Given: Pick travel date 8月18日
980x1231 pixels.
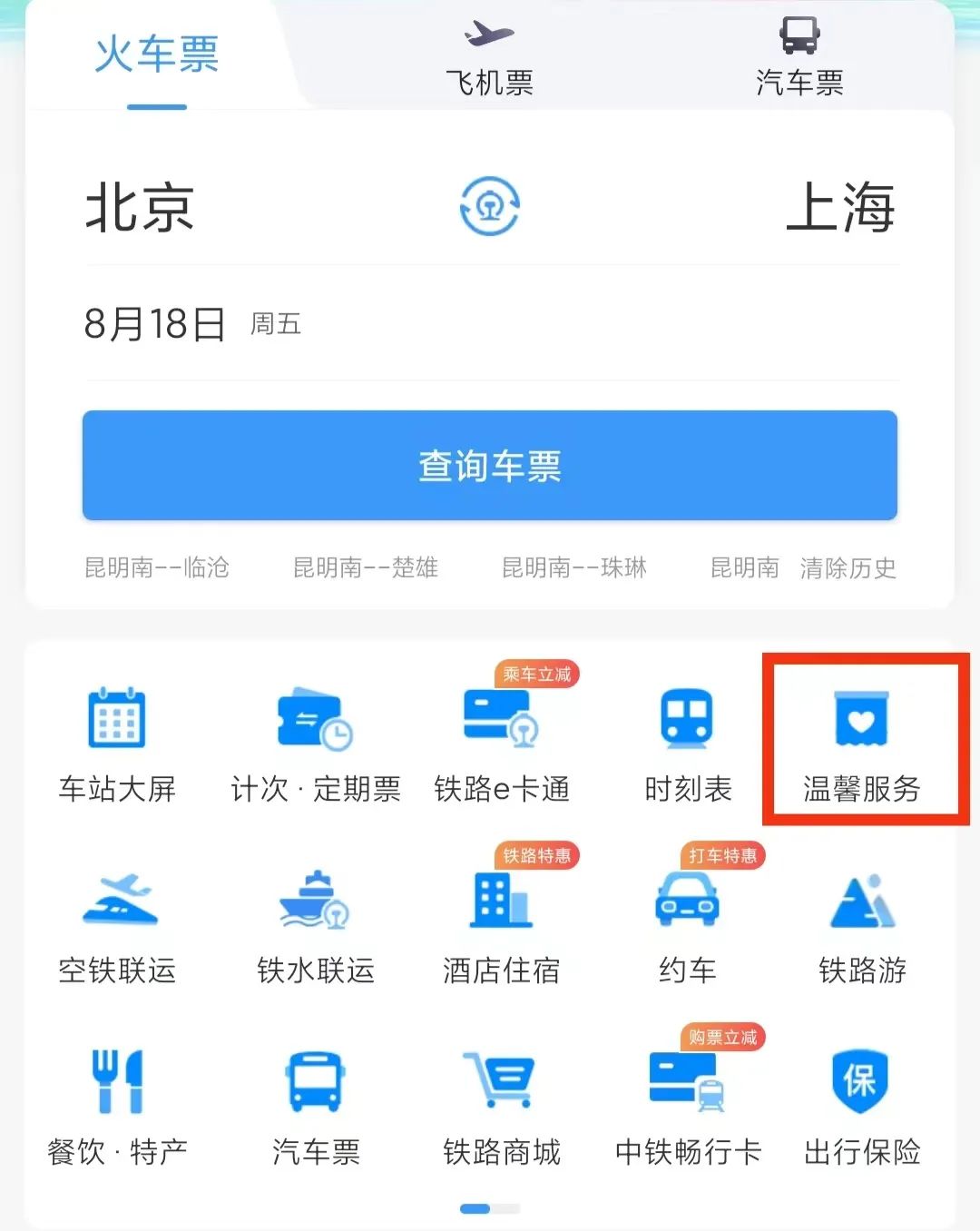Looking at the screenshot, I should [x=156, y=324].
